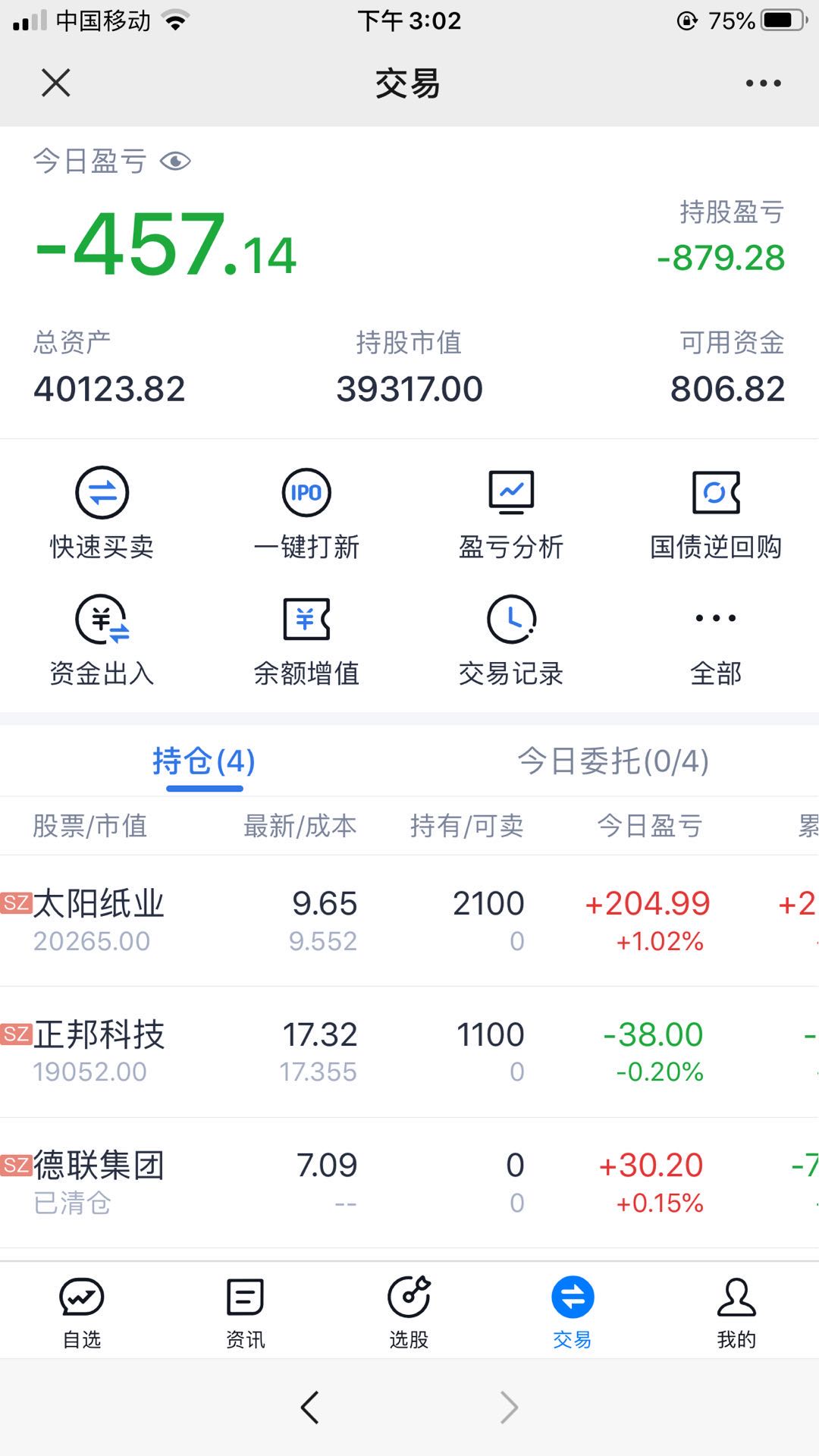The width and height of the screenshot is (819, 1456).
Task: Open the 国债逆回购 repo tool
Action: (716, 512)
